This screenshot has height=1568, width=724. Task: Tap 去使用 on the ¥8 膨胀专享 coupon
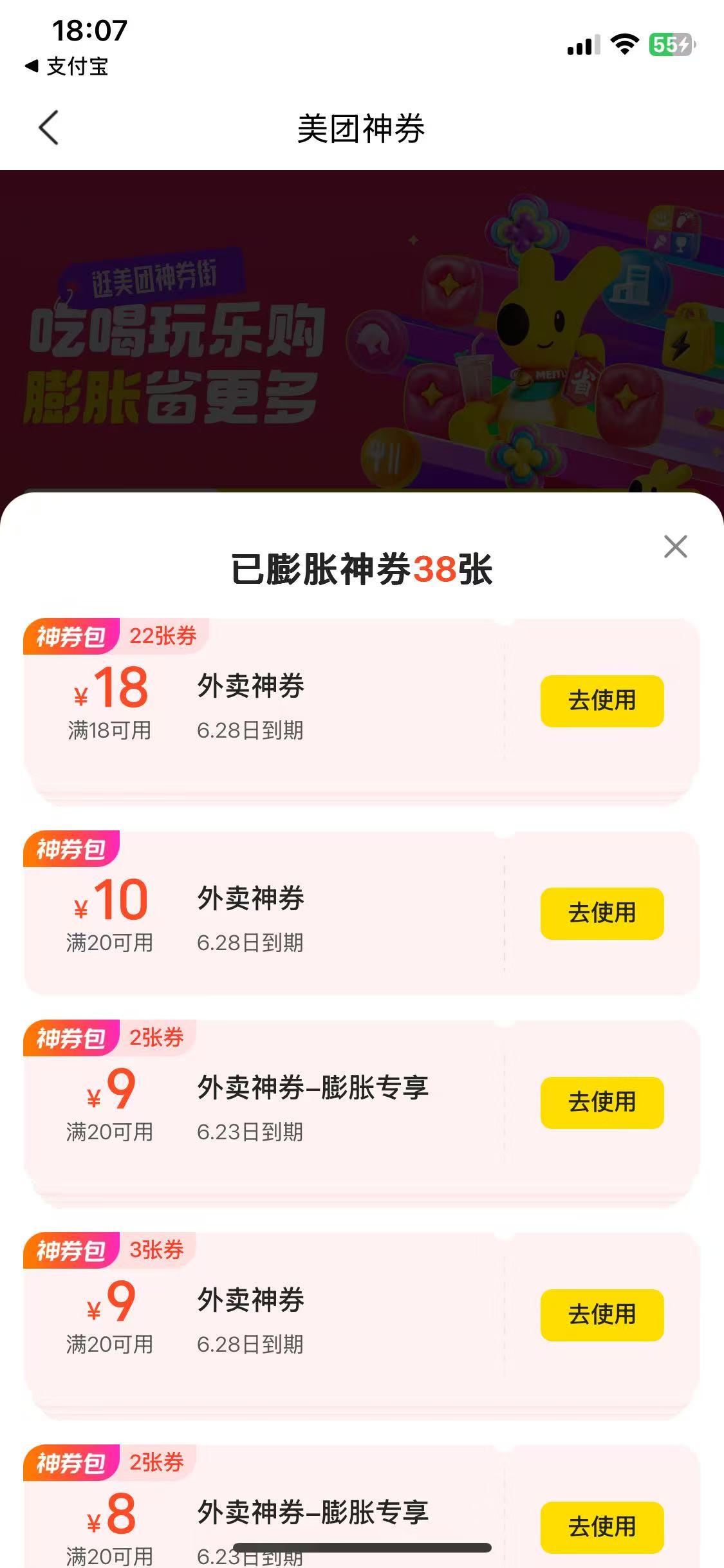pos(602,1527)
